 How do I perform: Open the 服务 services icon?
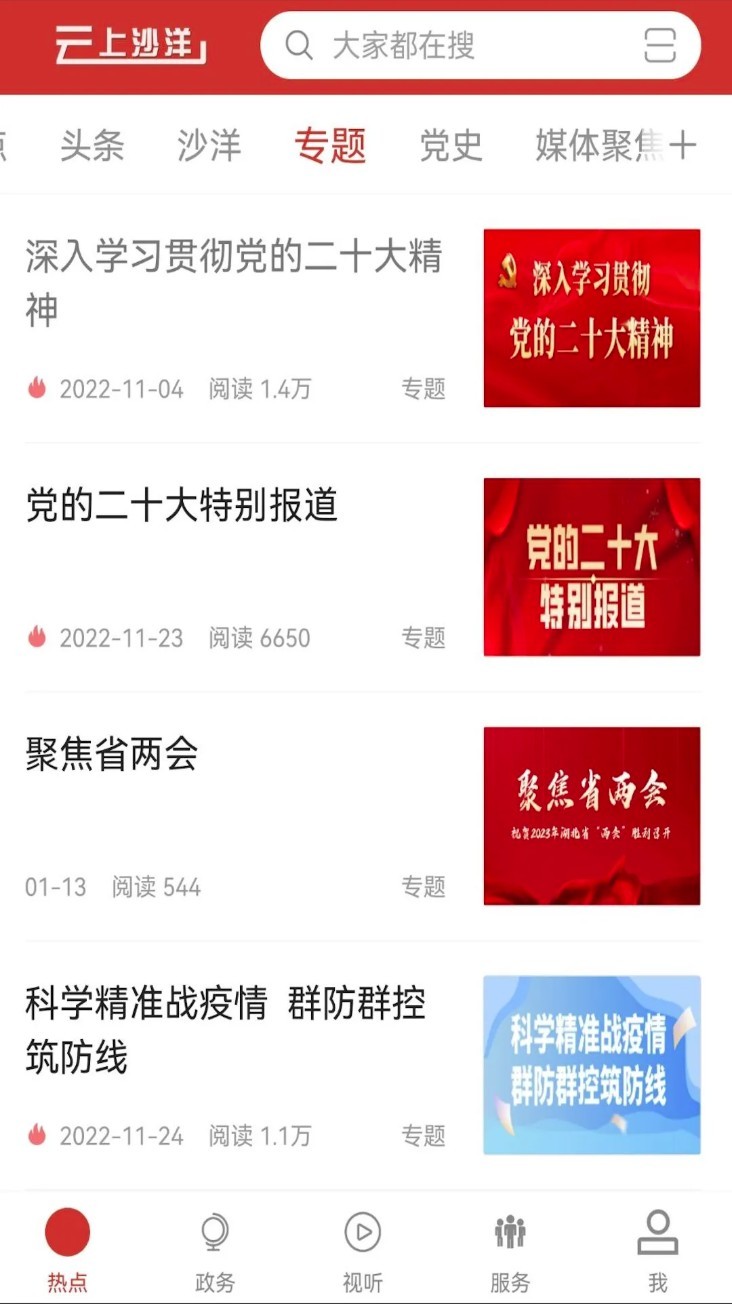(x=512, y=1242)
